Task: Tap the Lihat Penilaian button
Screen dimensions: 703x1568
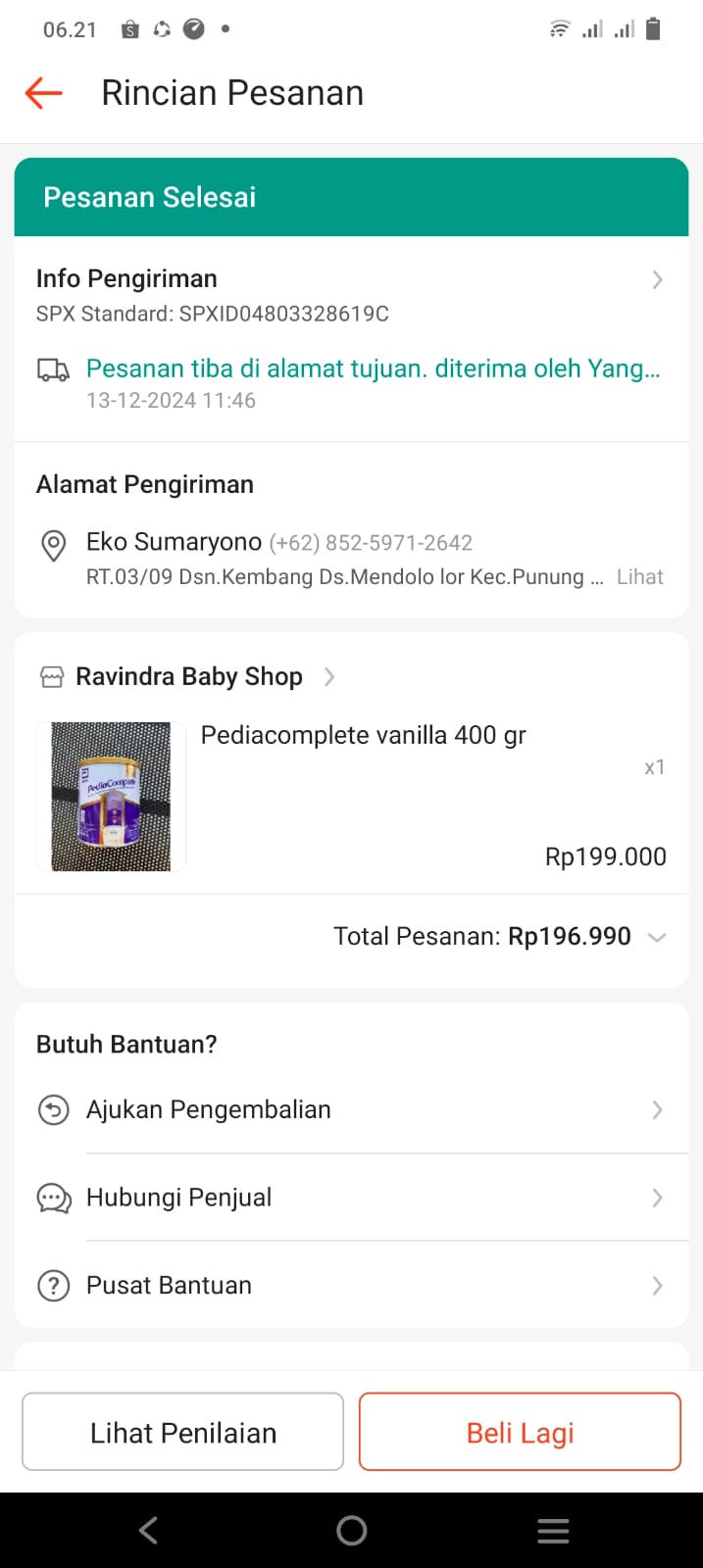Action: [x=183, y=1432]
